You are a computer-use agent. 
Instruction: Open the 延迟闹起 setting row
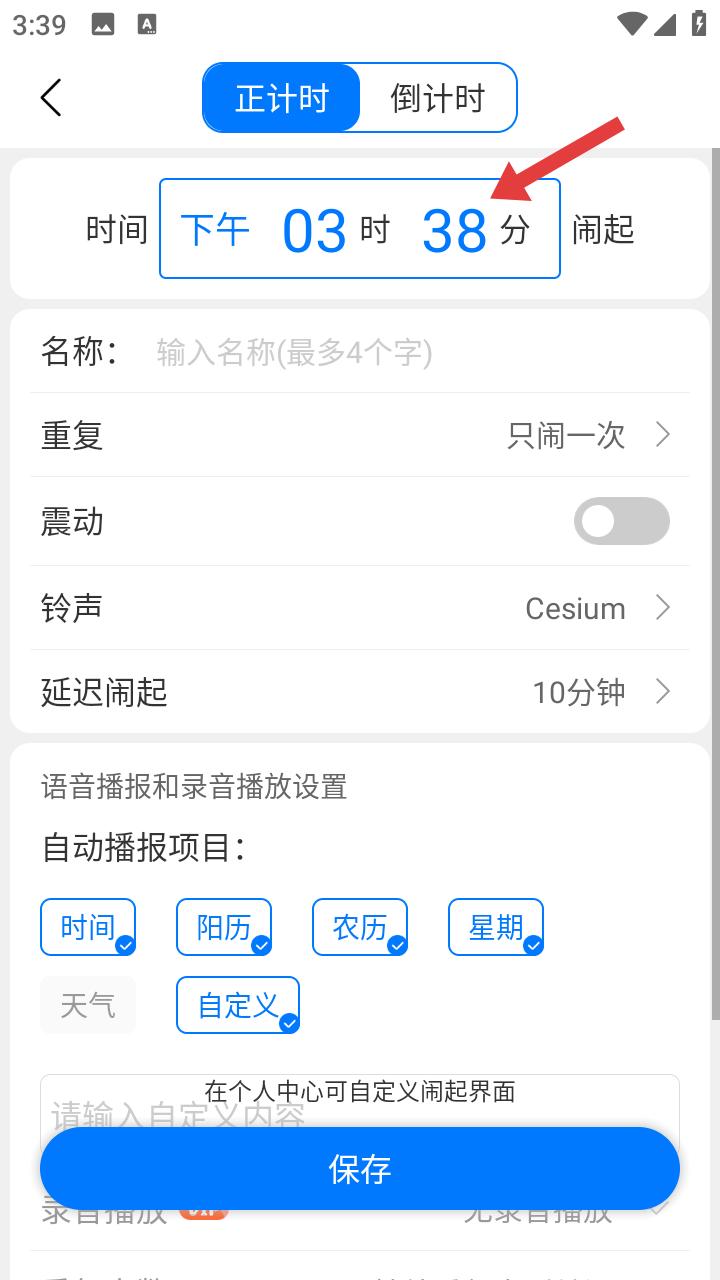pos(360,692)
